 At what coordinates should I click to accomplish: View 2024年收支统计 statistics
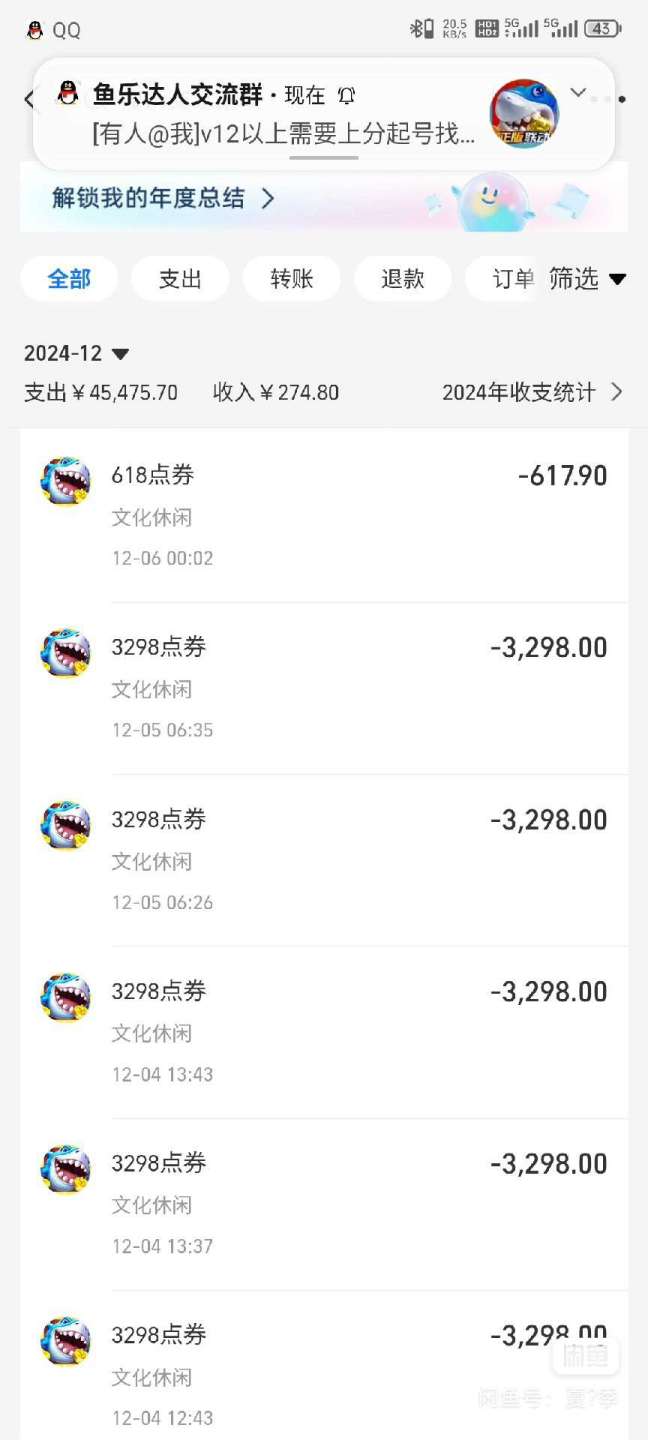coord(532,392)
